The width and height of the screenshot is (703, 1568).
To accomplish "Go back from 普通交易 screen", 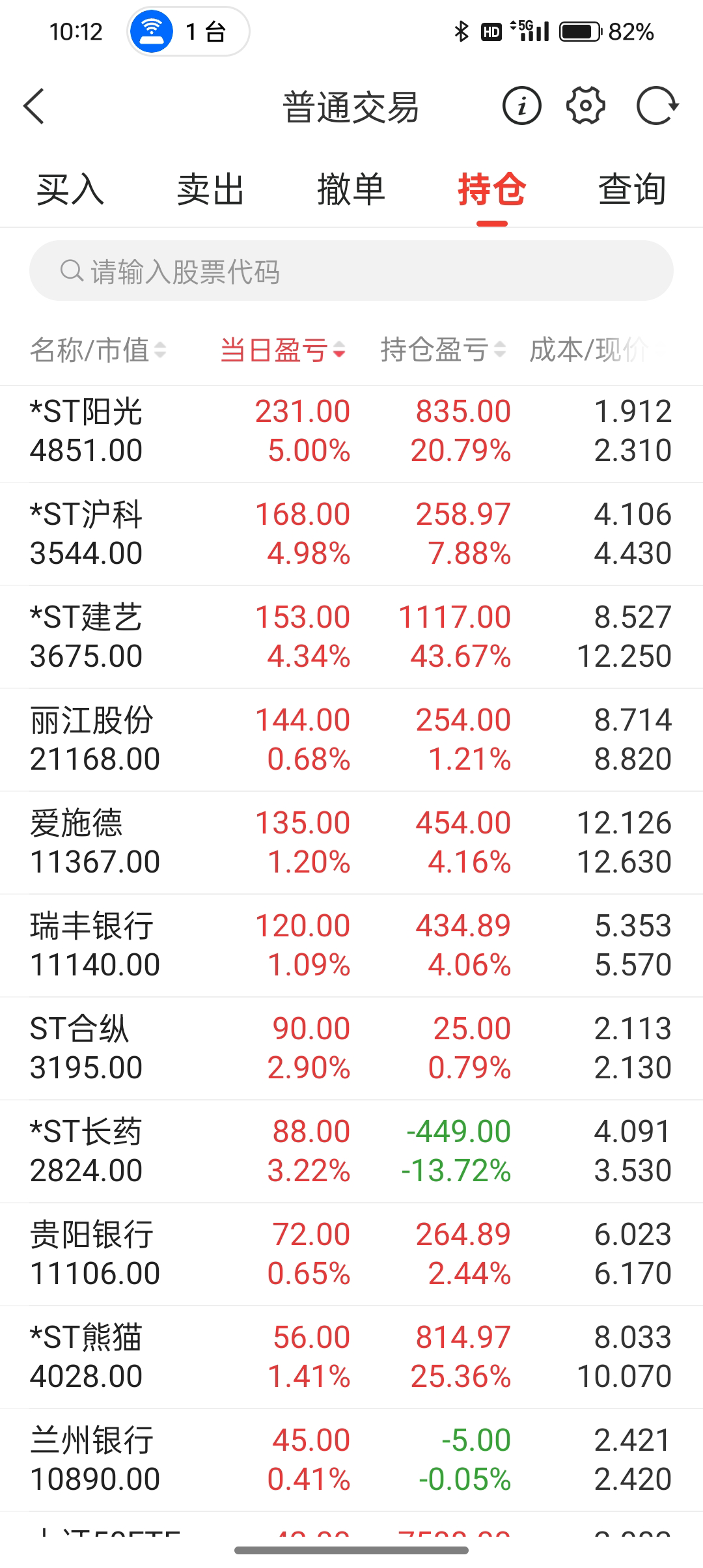I will tap(34, 107).
